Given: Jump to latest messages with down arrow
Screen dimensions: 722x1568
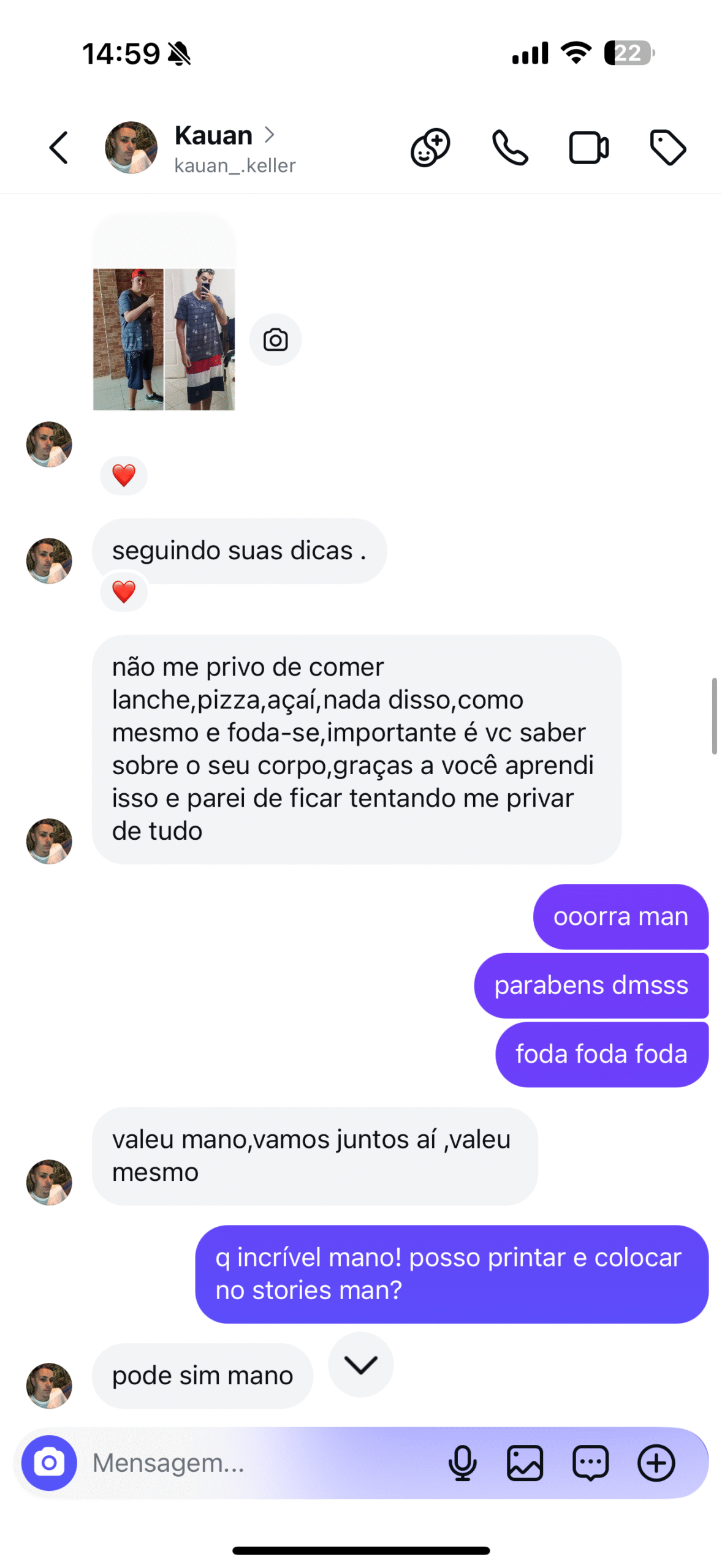Looking at the screenshot, I should (x=361, y=1364).
